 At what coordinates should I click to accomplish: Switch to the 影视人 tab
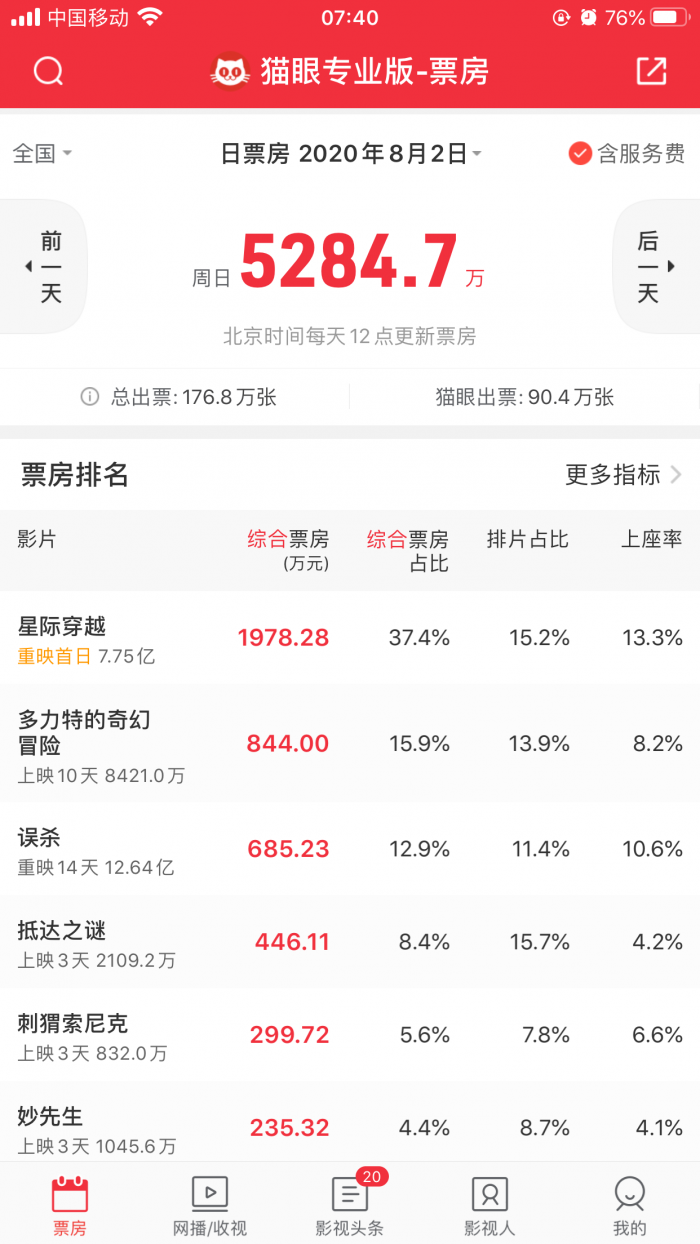tap(490, 1205)
